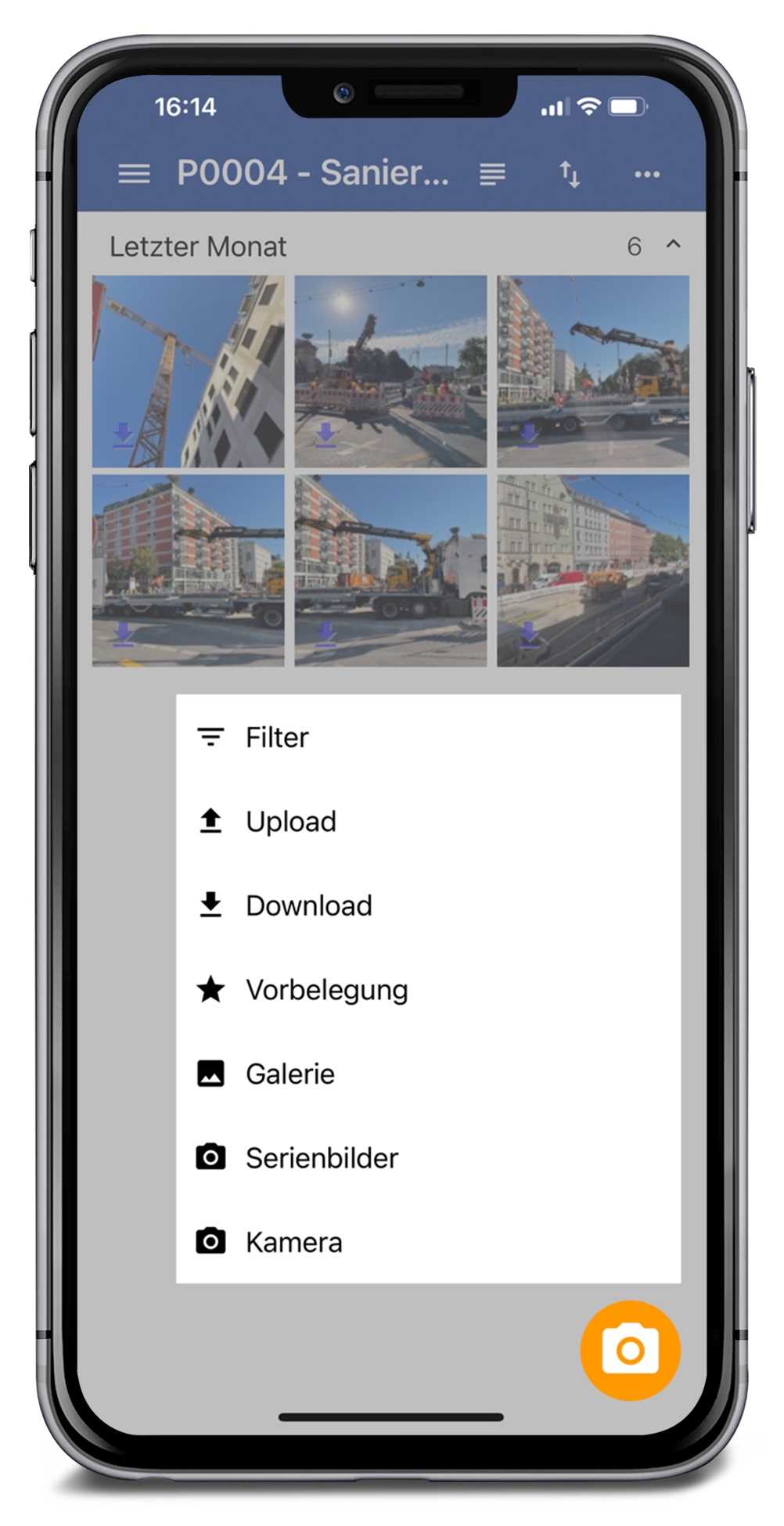This screenshot has width=784, height=1526.
Task: Choose the Upload option
Action: [x=290, y=821]
